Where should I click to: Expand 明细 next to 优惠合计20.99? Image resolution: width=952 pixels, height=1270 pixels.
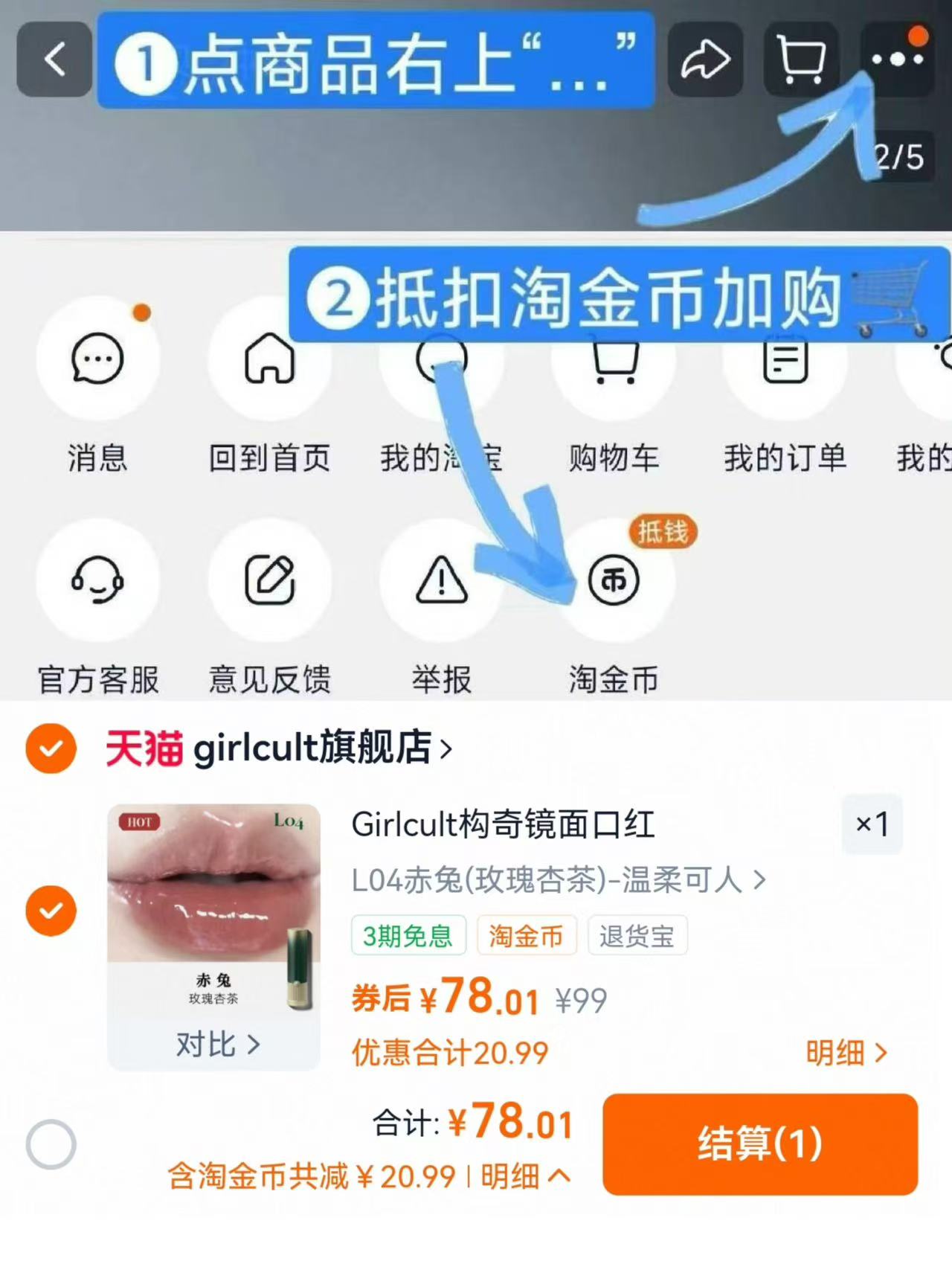[x=845, y=1053]
